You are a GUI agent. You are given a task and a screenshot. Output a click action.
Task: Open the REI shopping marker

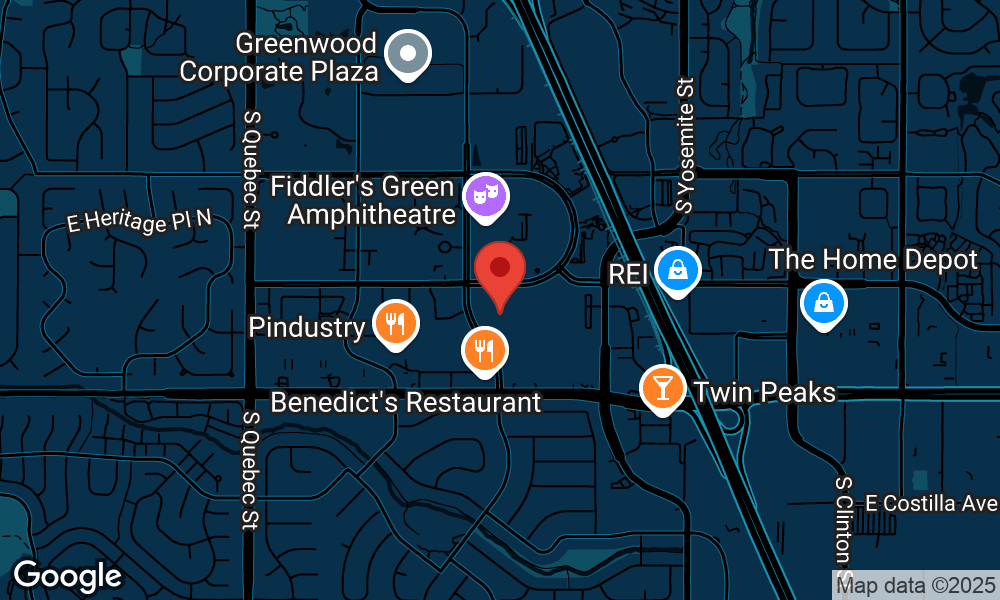click(678, 269)
